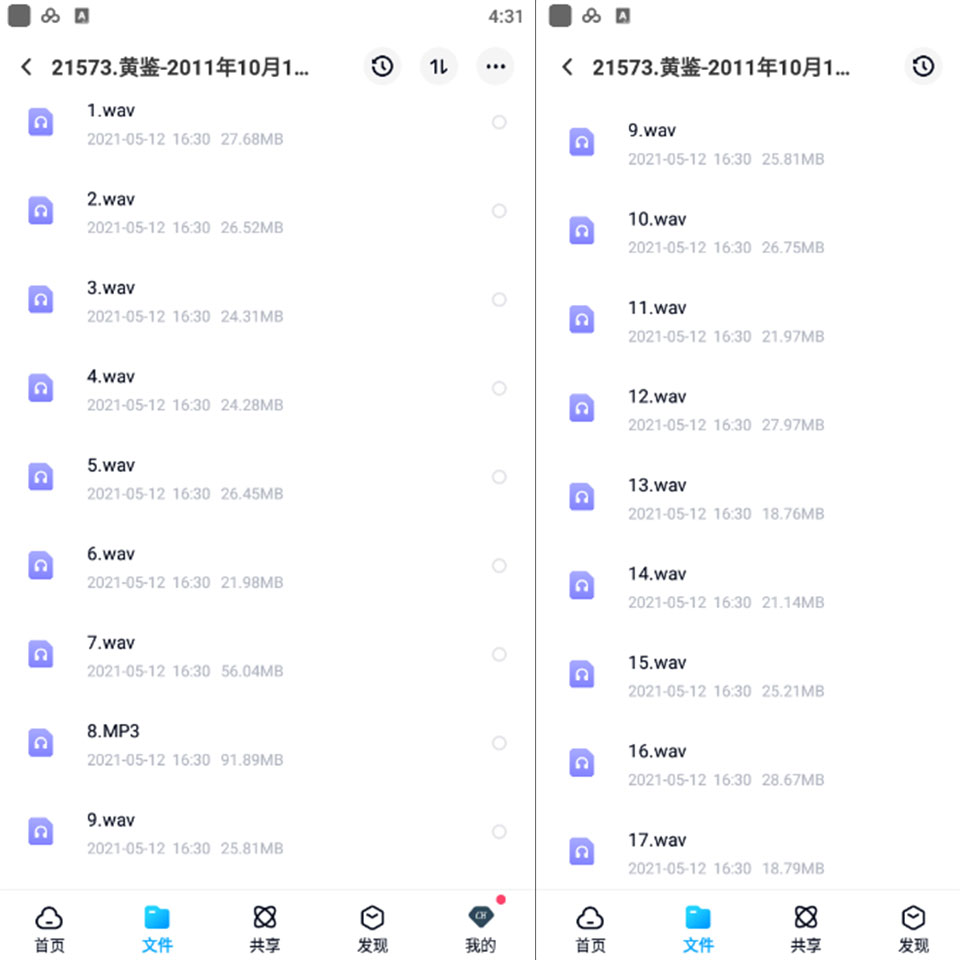960x960 pixels.
Task: Open the three-dot overflow menu
Action: click(495, 67)
